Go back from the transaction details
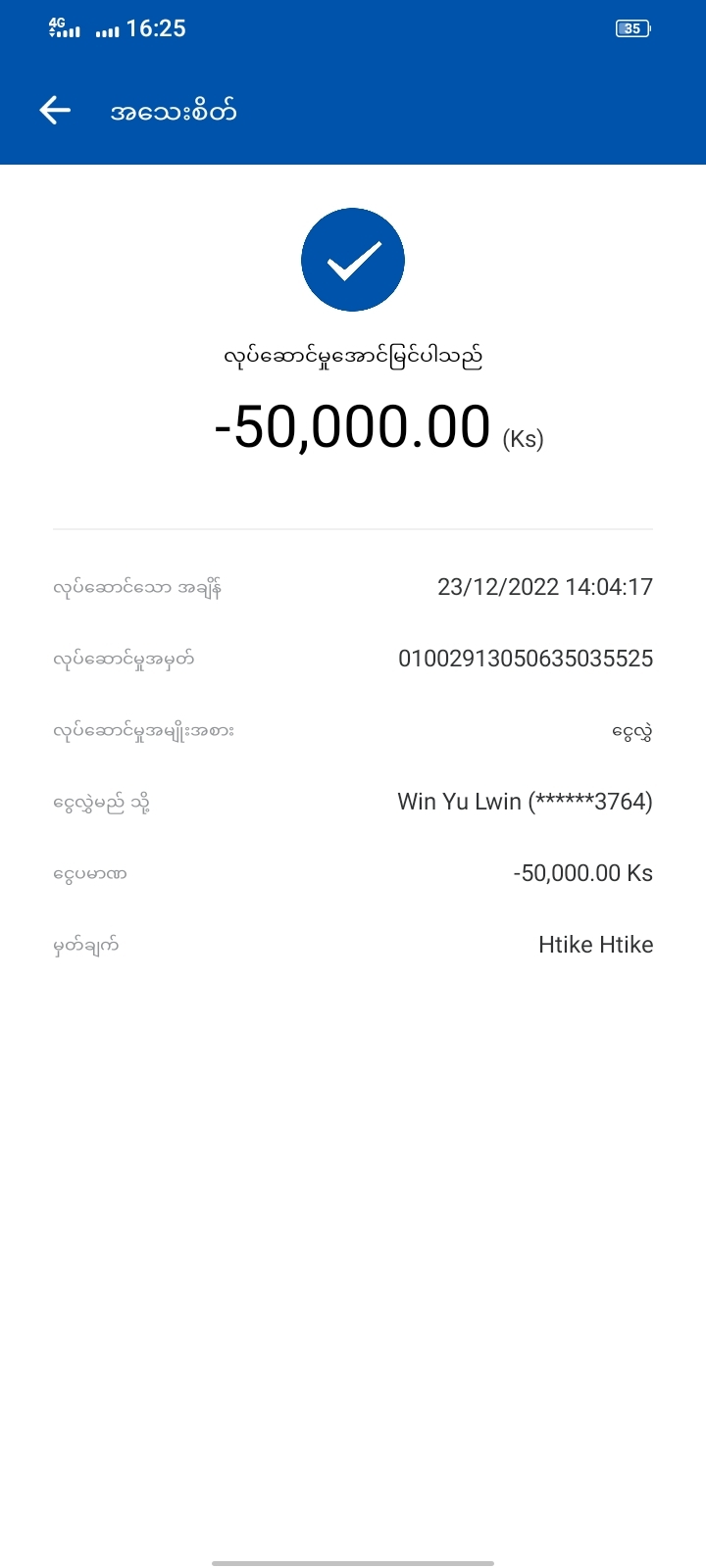Screen dimensions: 706x1568 (55, 111)
